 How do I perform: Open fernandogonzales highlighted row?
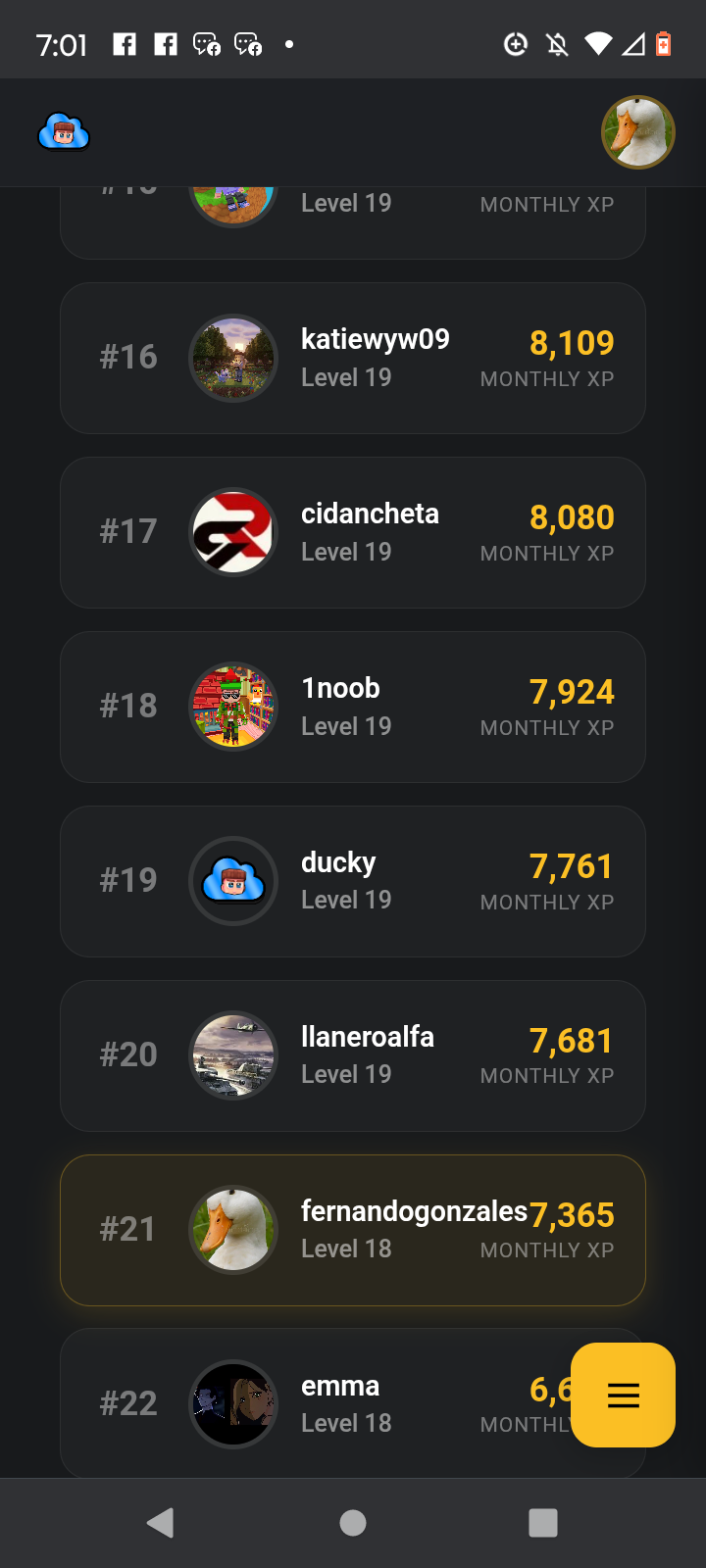(x=353, y=1230)
